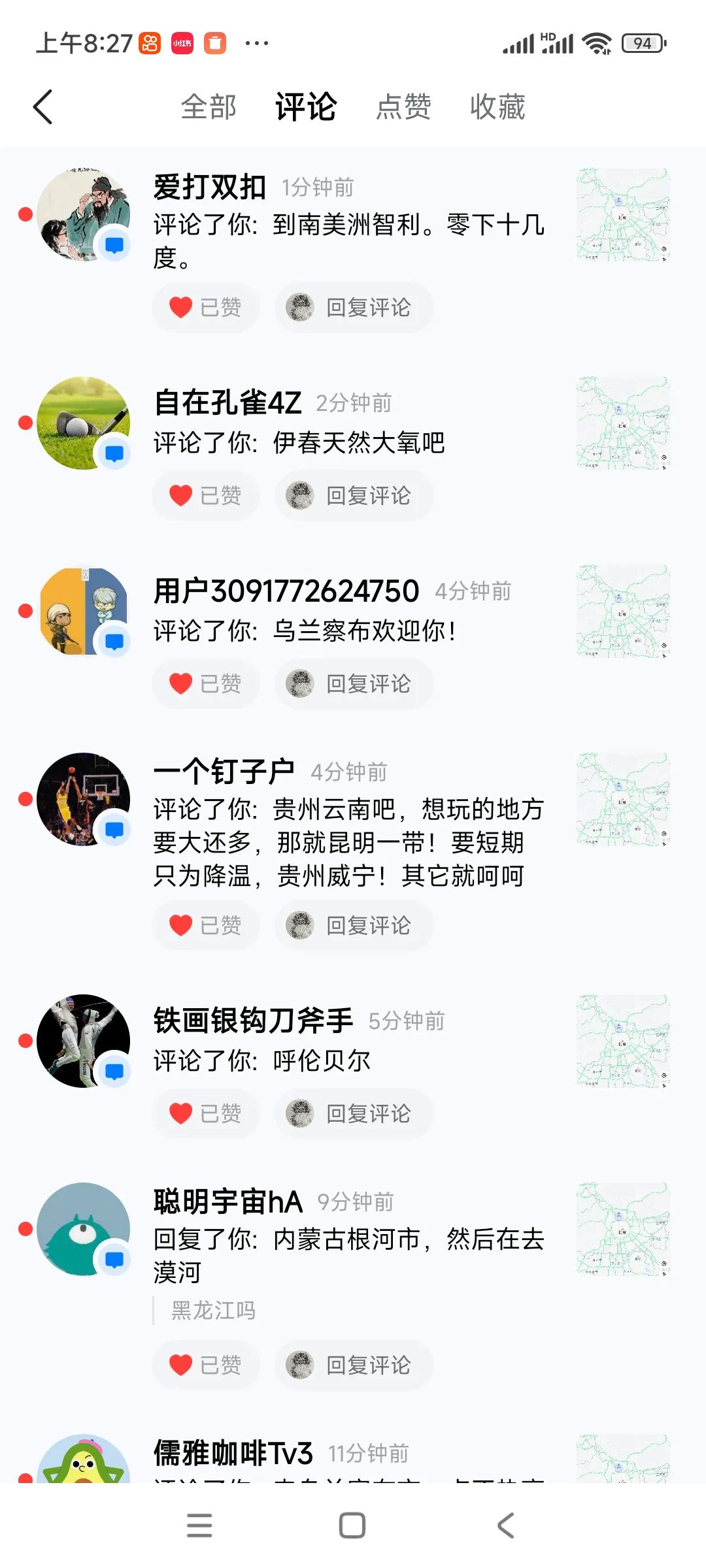Open the map post thumbnail beside 用户3091772624750

click(x=623, y=611)
